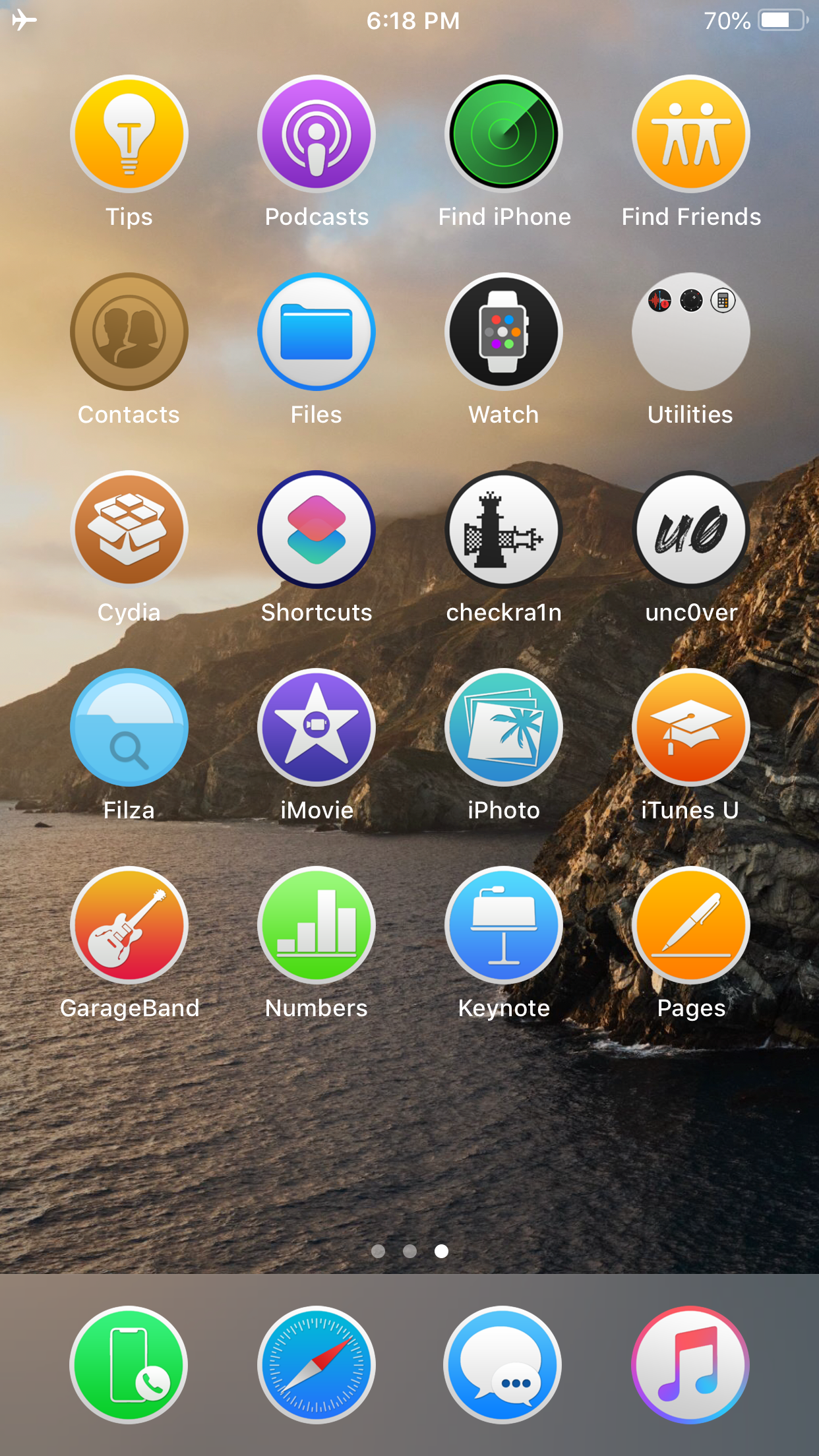Open the iPhoto app
This screenshot has width=819, height=1456.
(x=504, y=727)
